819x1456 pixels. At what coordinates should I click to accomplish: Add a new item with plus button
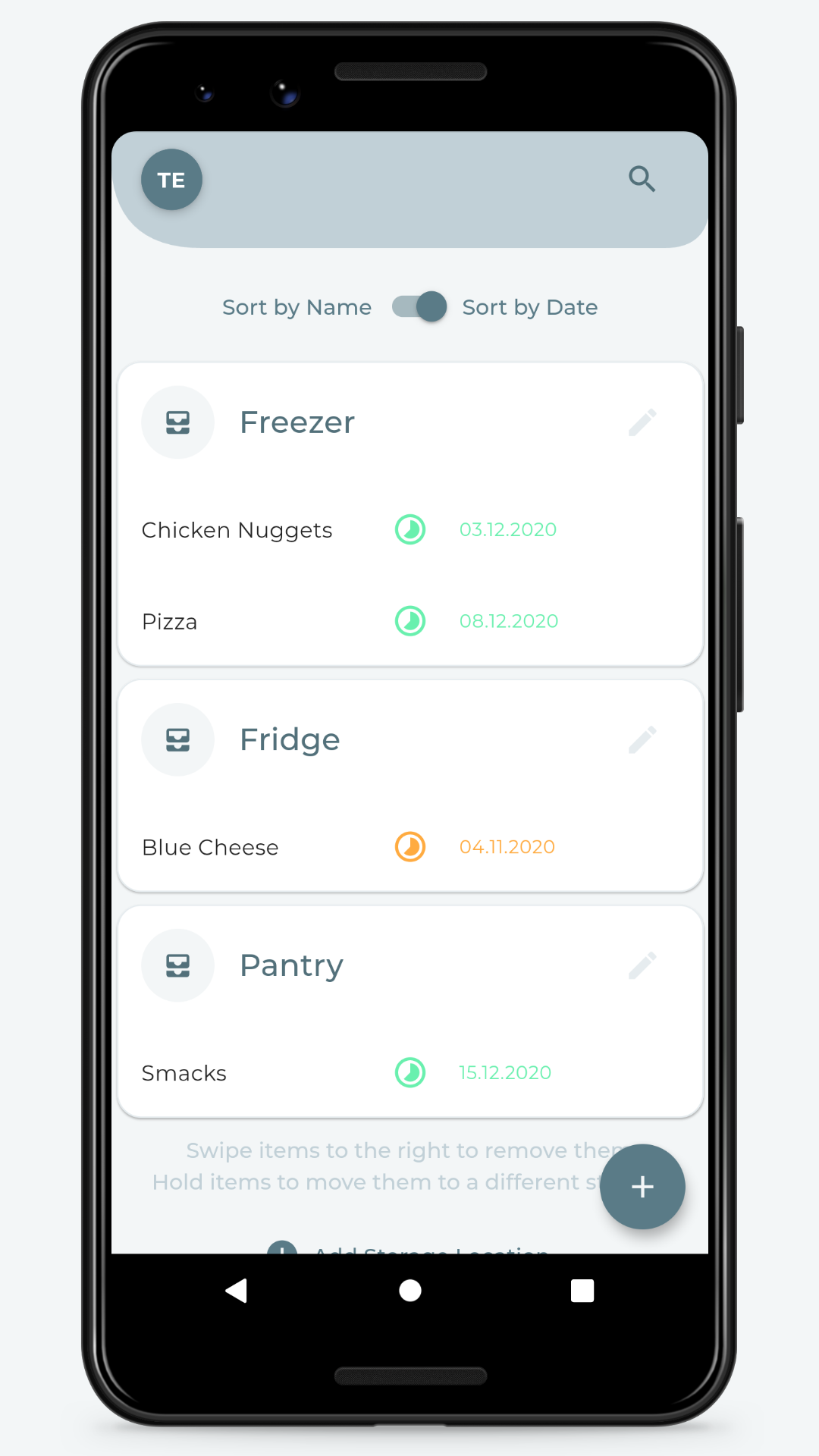tap(642, 1187)
